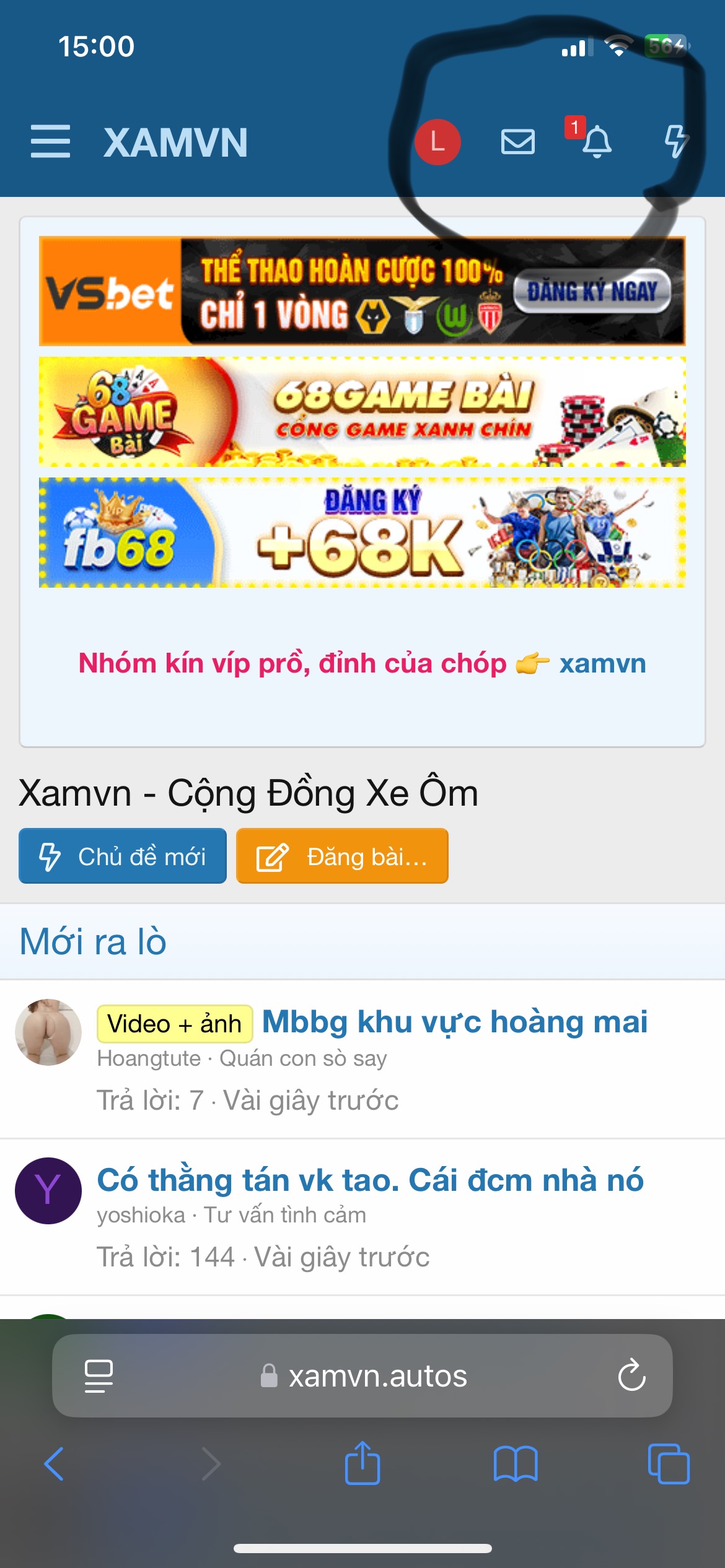Viewport: 725px width, 1568px height.
Task: Open the 68Game Bài banner
Action: point(362,412)
